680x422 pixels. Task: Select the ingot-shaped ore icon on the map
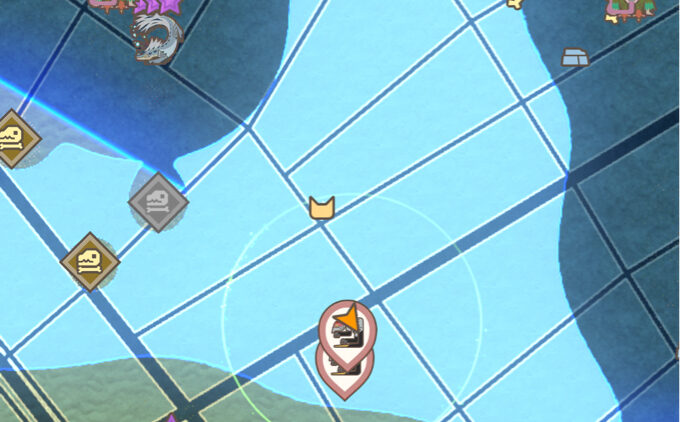(575, 58)
